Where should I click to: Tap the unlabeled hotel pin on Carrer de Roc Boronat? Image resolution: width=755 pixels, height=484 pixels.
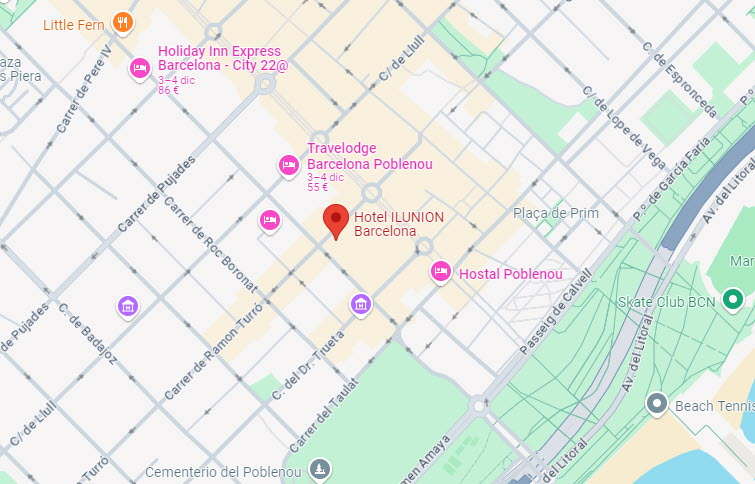coord(269,220)
